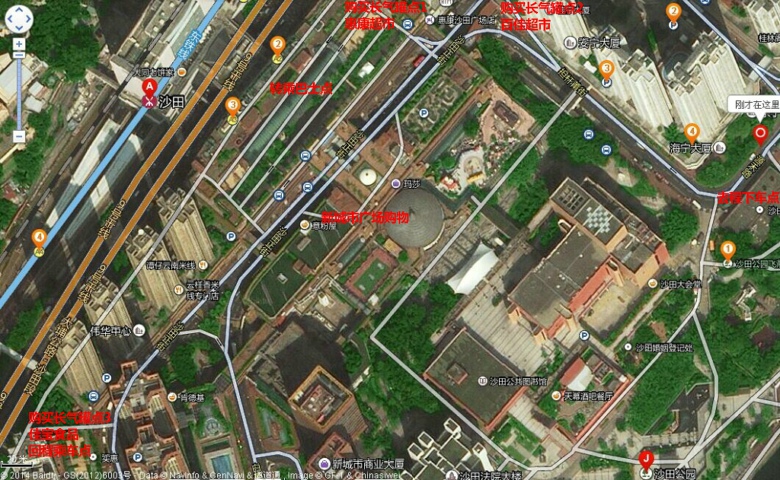780x480 pixels.
Task: Open orange marker 4 beside 海宁大厦
Action: click(x=690, y=131)
